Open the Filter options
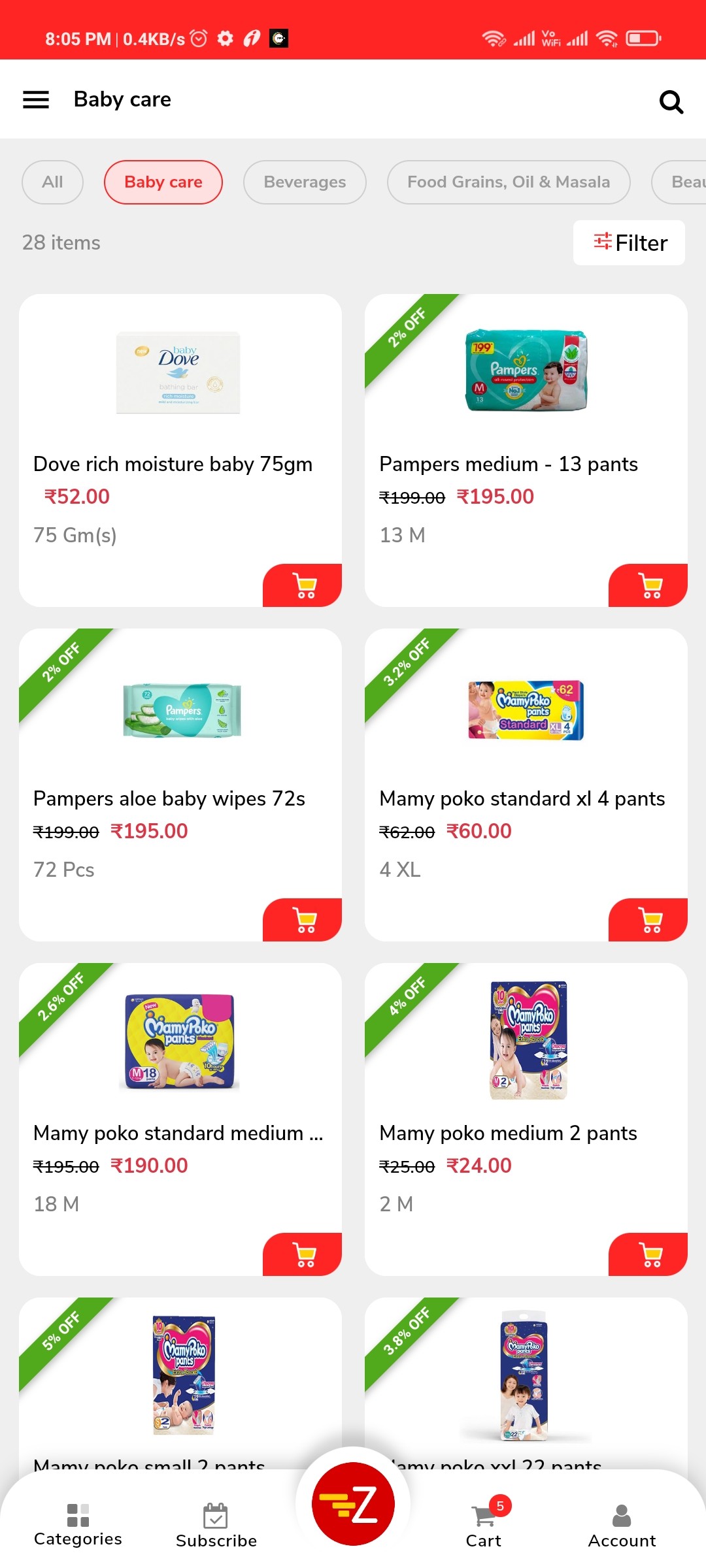This screenshot has height=1568, width=706. (x=629, y=243)
